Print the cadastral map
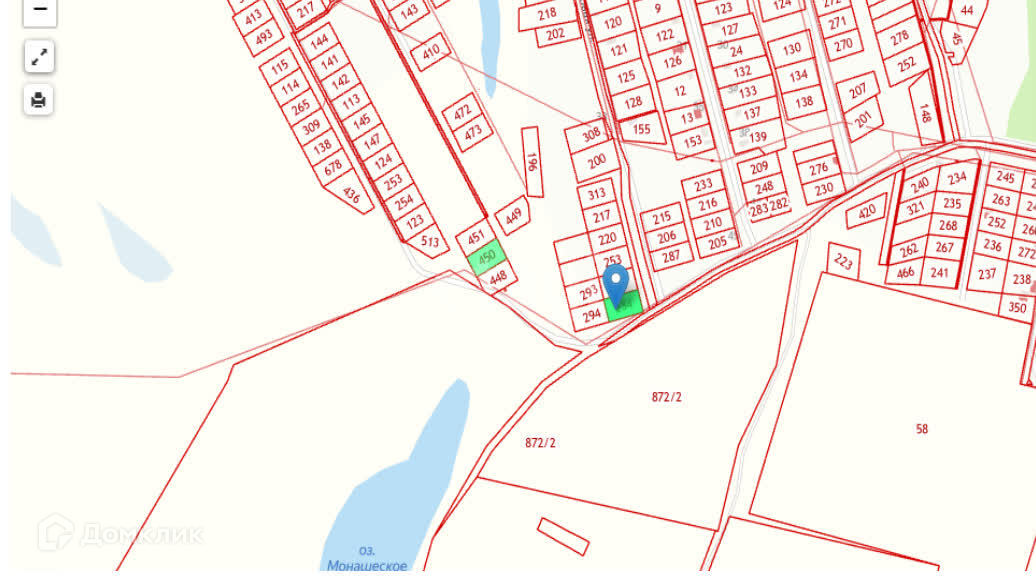 click(x=39, y=100)
